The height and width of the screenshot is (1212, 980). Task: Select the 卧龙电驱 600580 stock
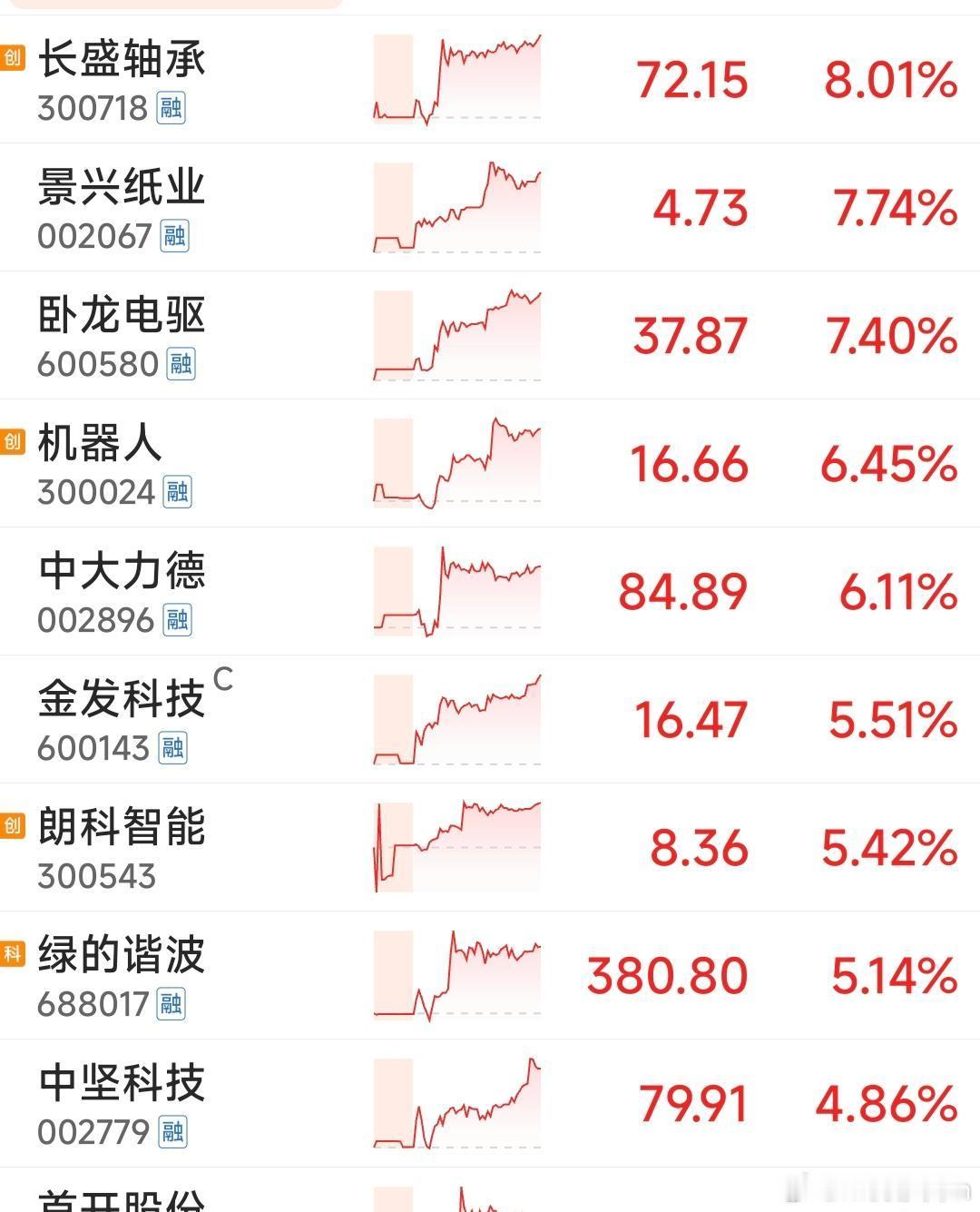click(490, 335)
